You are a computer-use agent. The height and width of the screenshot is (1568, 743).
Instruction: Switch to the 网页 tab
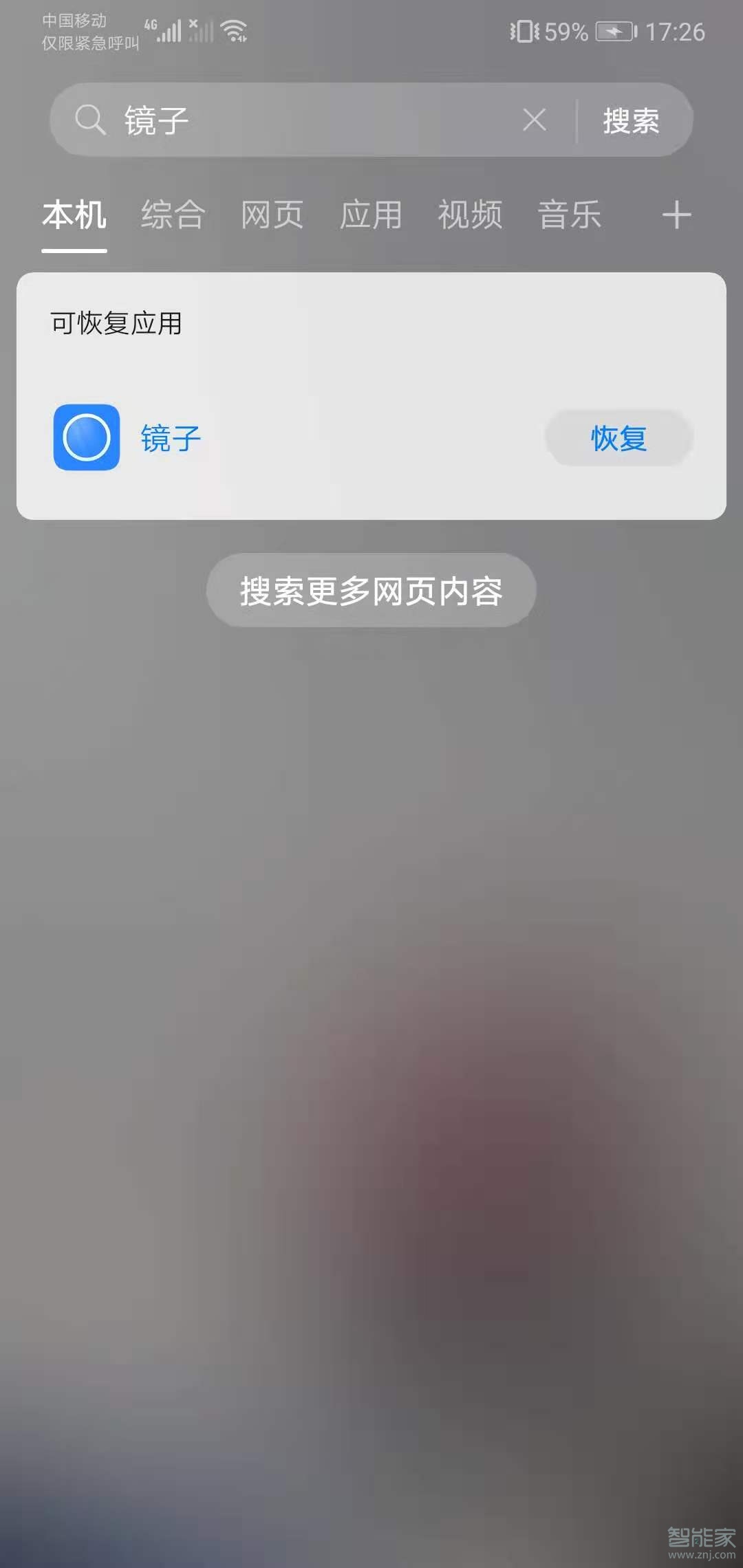[273, 215]
